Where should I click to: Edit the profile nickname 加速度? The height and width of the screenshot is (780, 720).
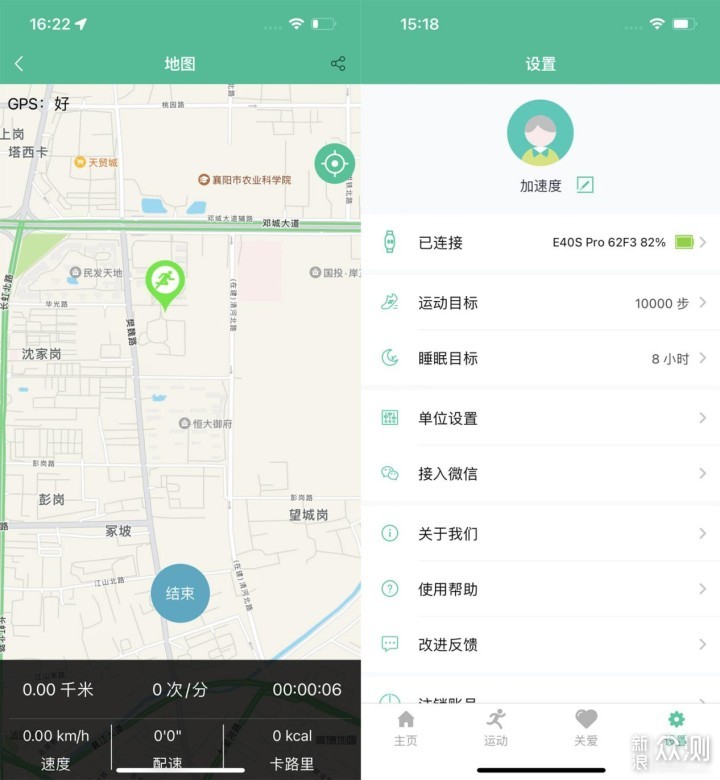pyautogui.click(x=585, y=185)
